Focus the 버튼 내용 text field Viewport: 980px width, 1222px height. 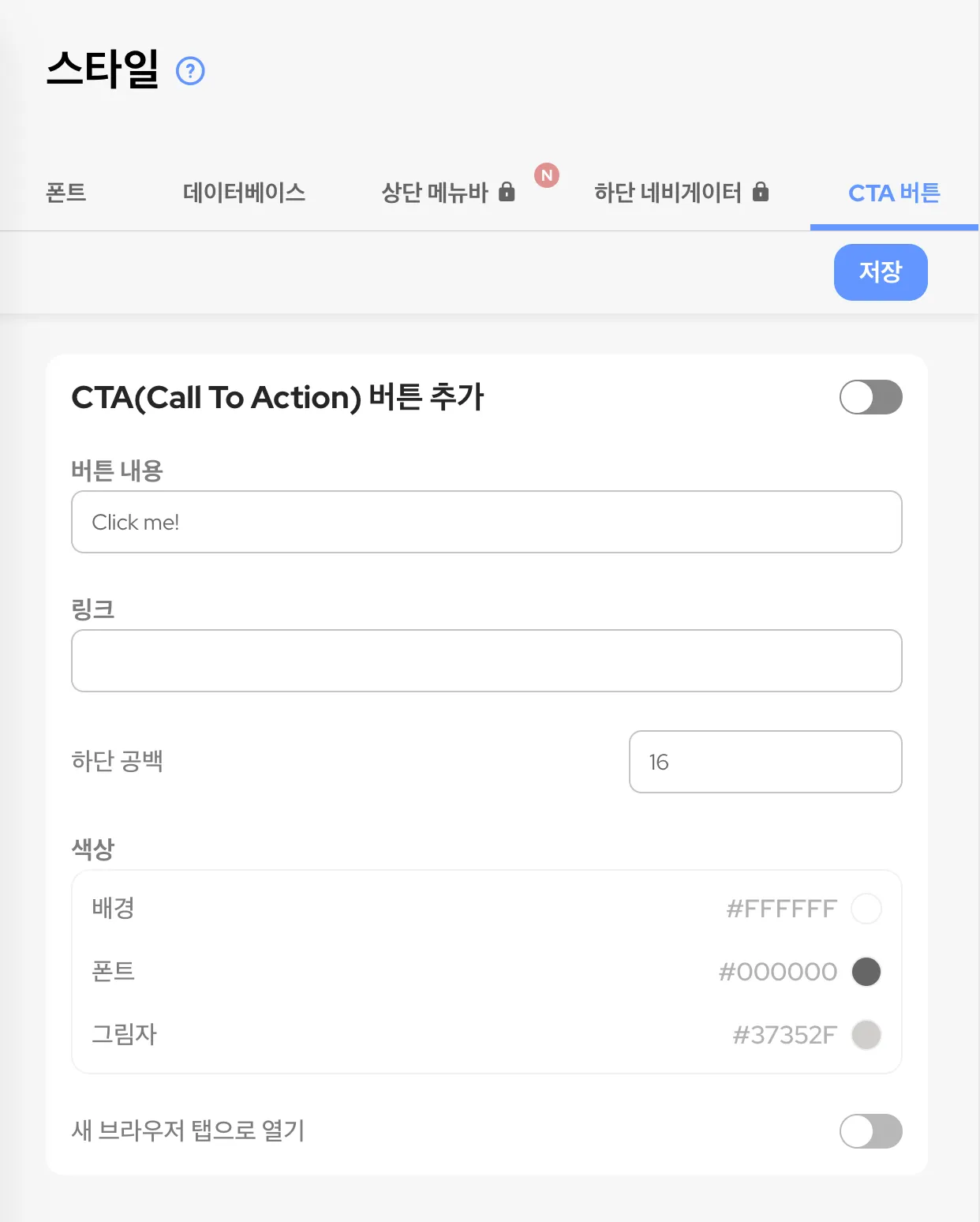pos(486,522)
